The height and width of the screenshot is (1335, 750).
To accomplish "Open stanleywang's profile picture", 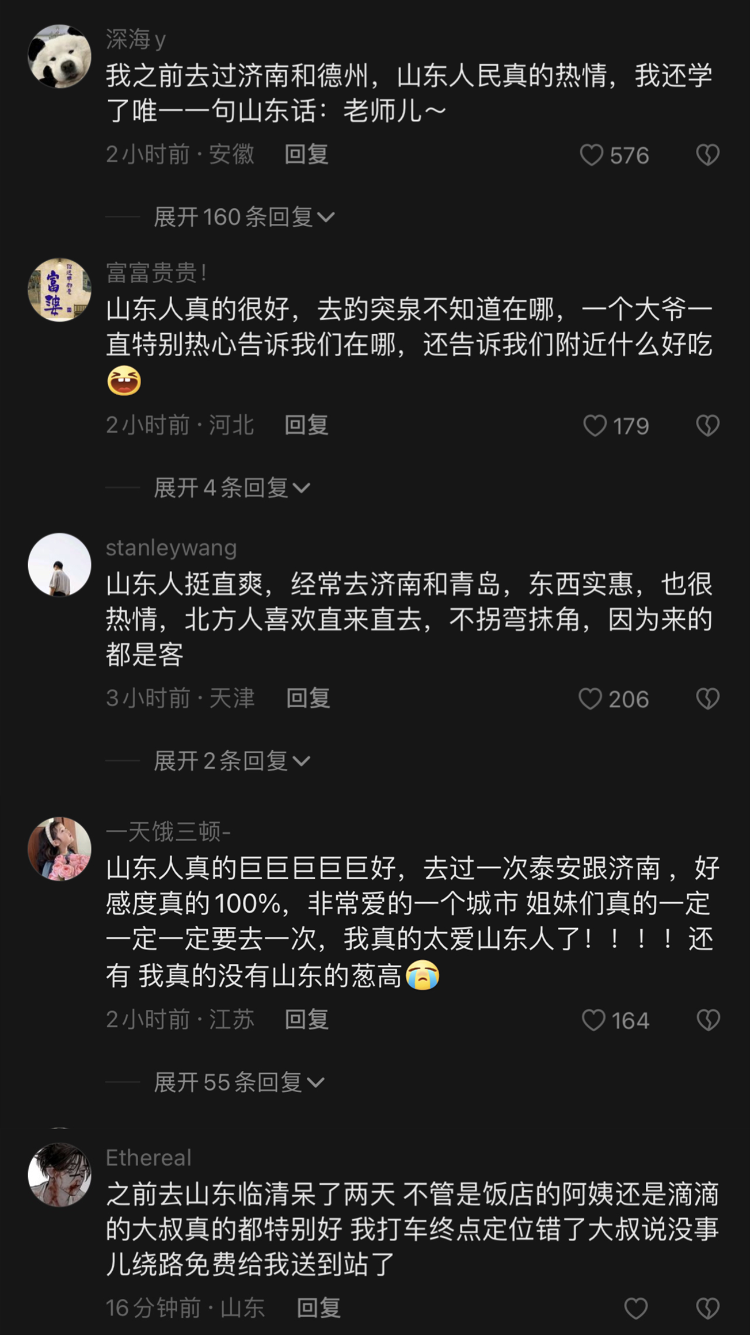I will coord(59,565).
